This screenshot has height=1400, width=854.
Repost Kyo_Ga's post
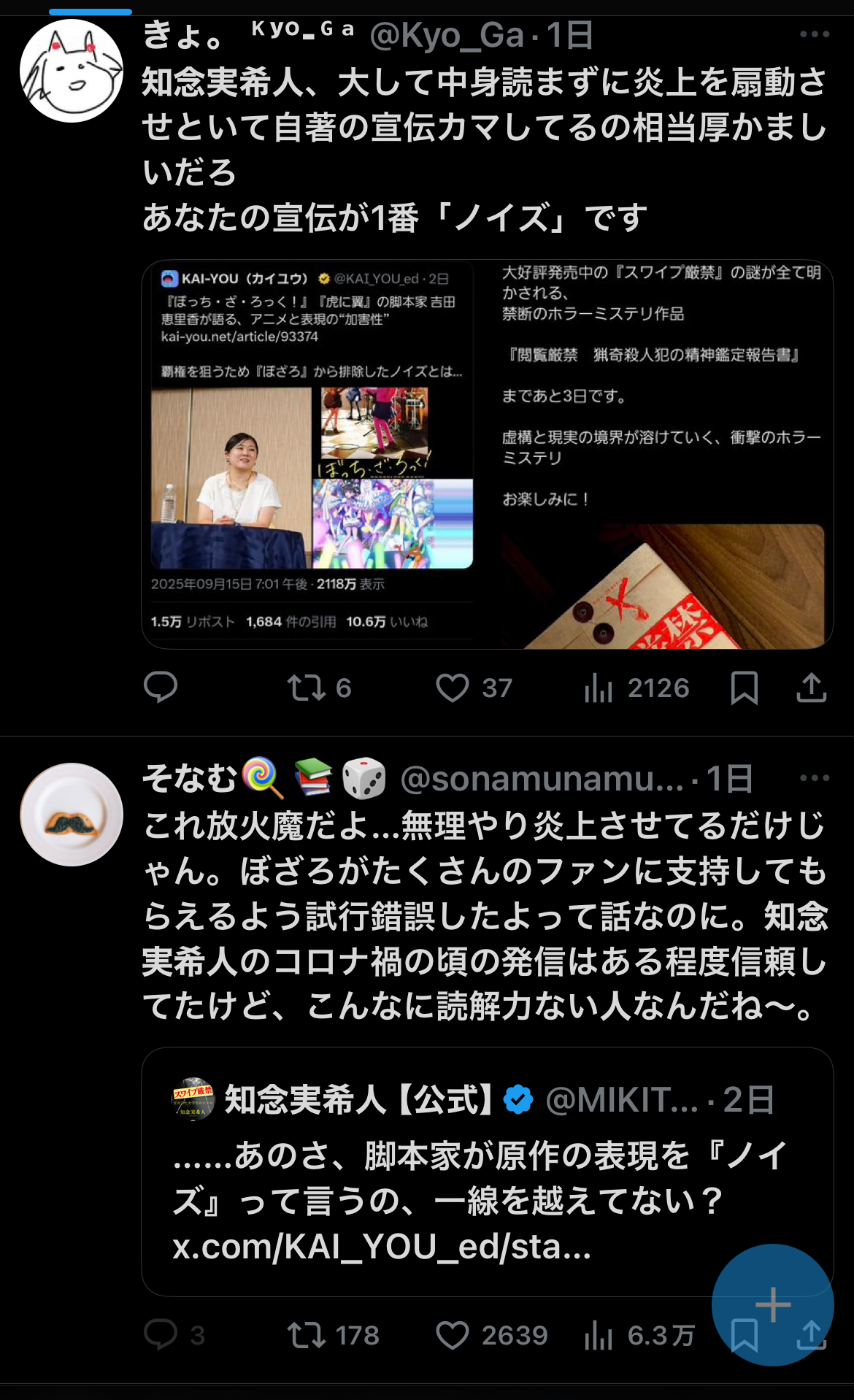tap(319, 688)
